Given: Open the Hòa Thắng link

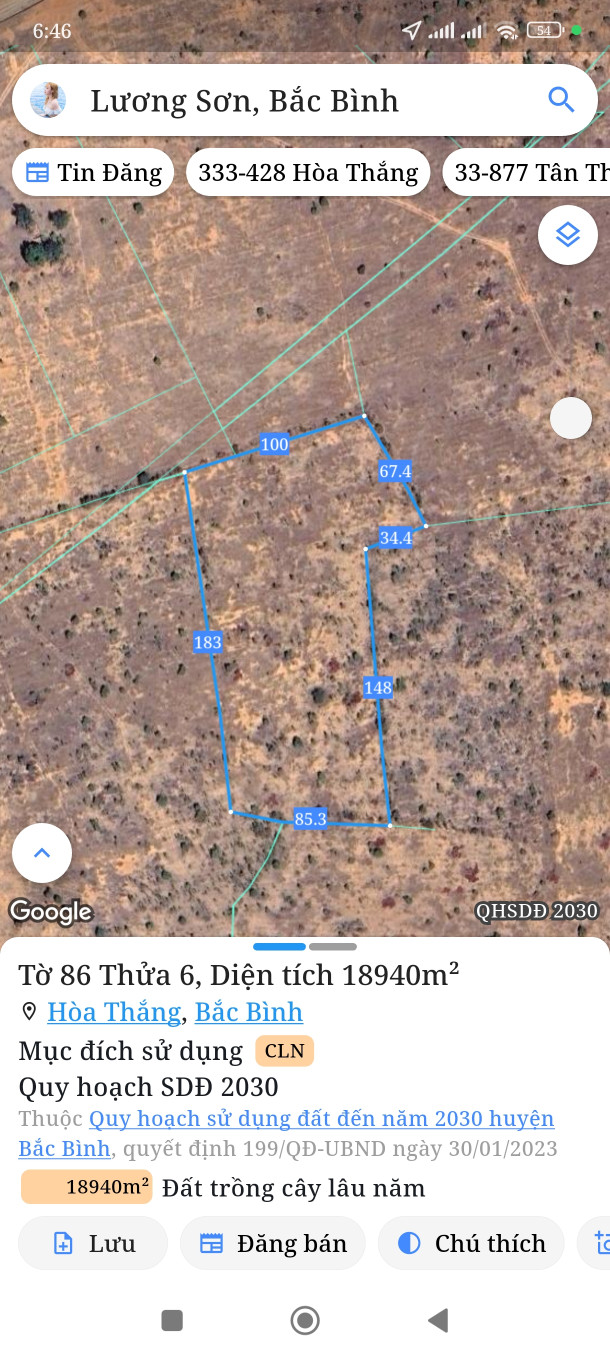Looking at the screenshot, I should pos(114,1012).
